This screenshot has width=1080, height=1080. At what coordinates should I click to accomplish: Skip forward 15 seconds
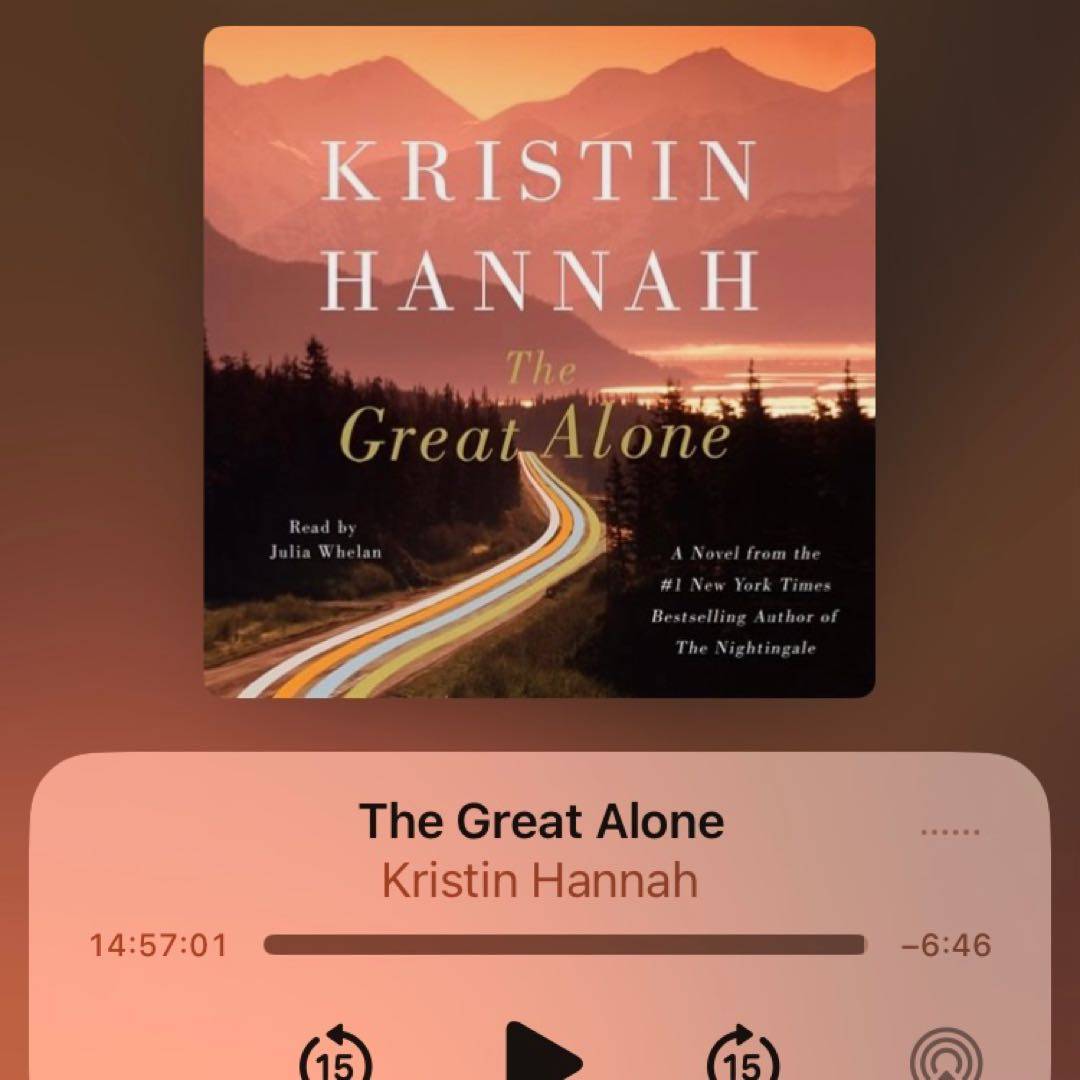(743, 1057)
